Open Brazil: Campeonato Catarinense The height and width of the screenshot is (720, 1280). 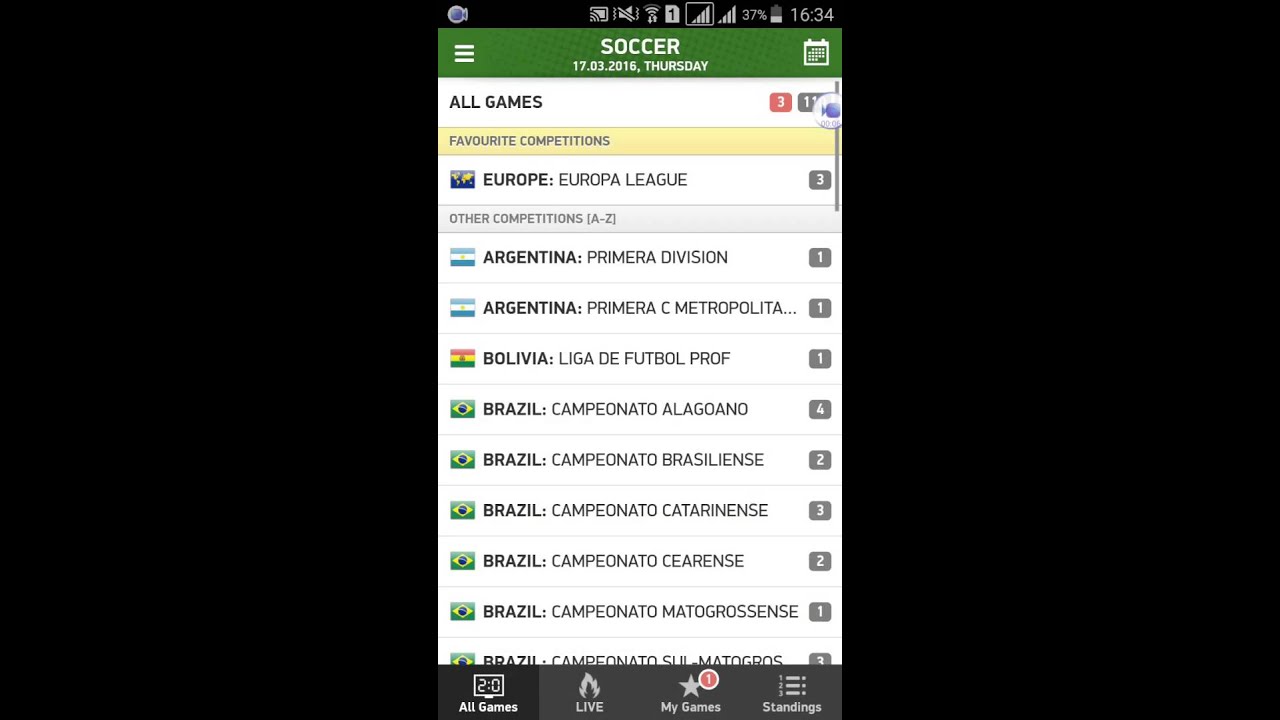[620, 510]
